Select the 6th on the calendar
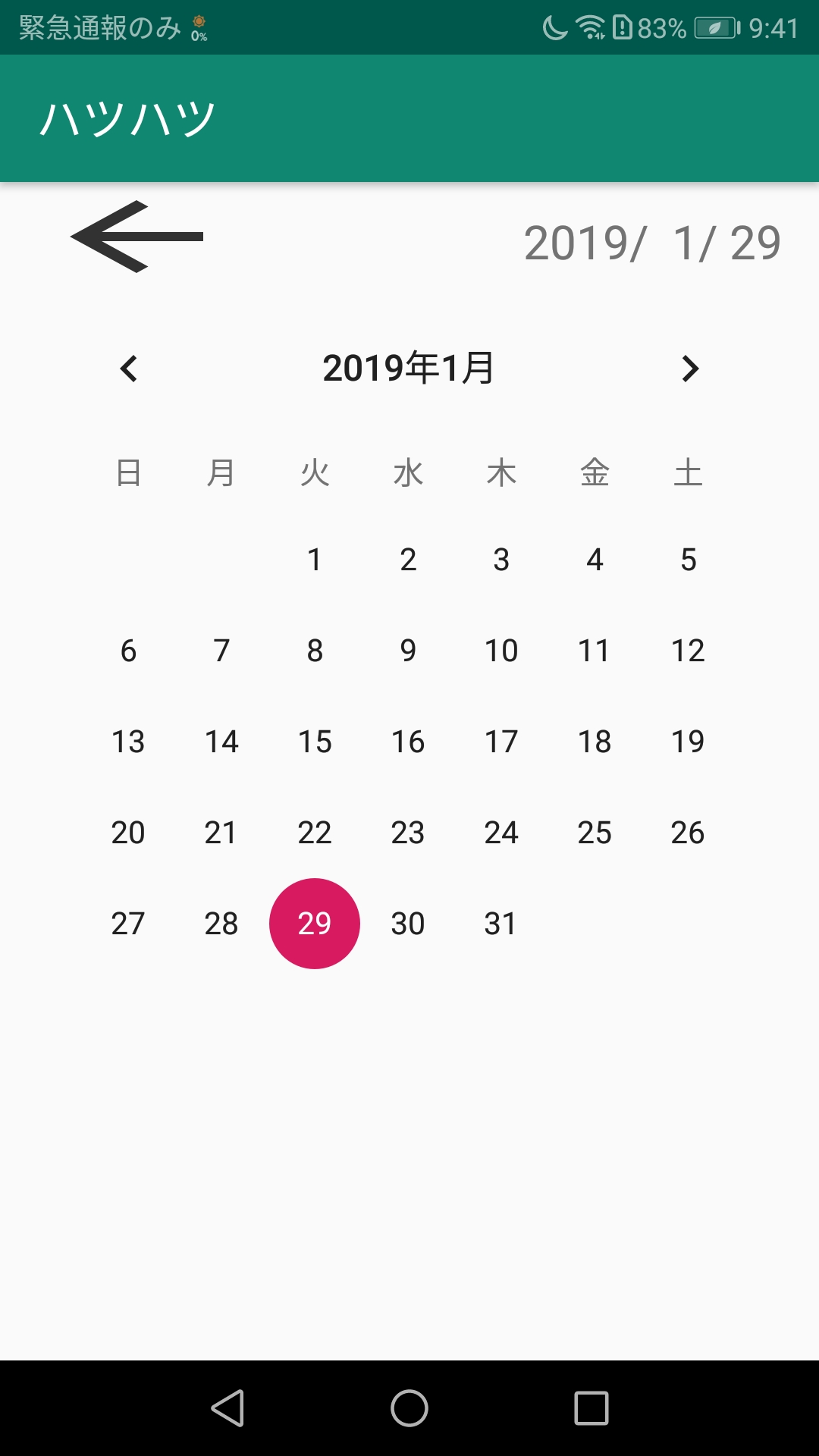The height and width of the screenshot is (1456, 819). click(x=128, y=651)
